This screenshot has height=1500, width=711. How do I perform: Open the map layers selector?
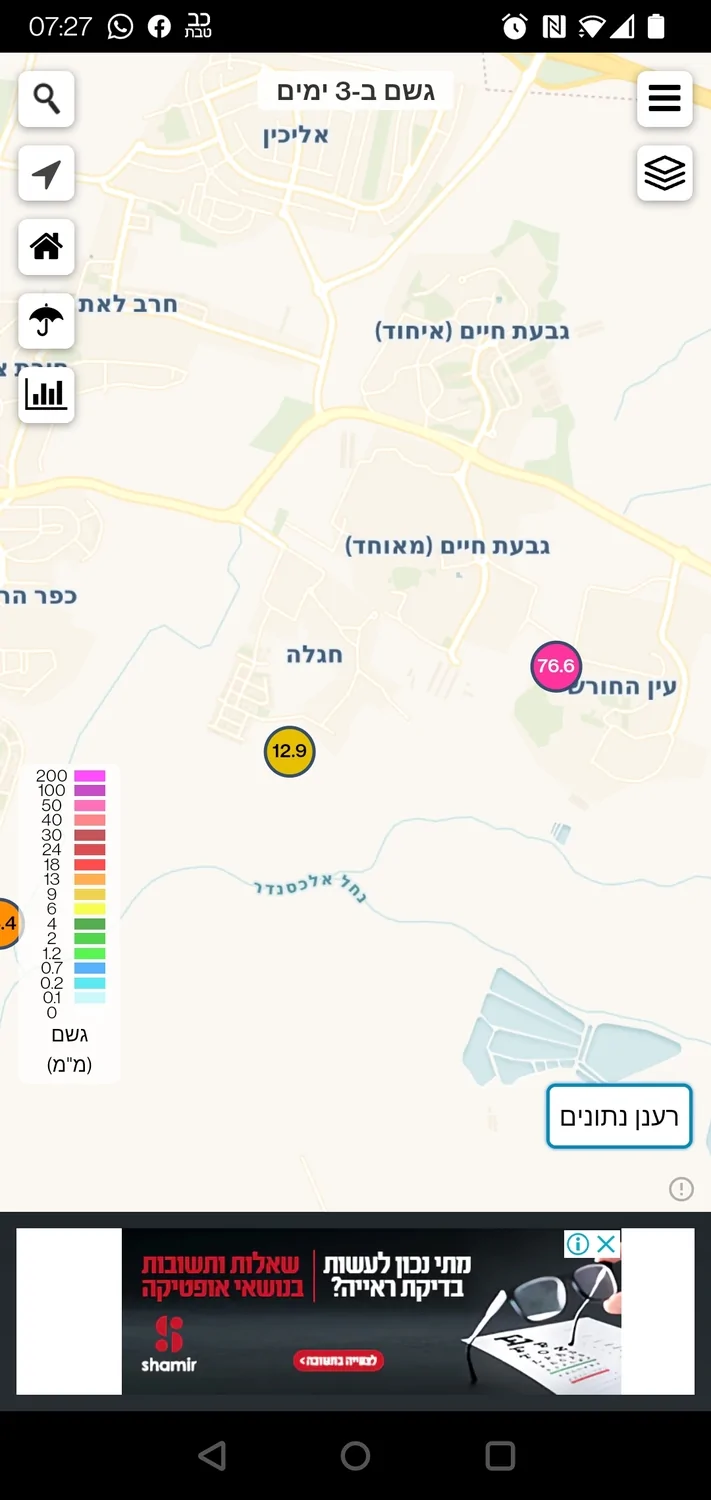pyautogui.click(x=664, y=174)
